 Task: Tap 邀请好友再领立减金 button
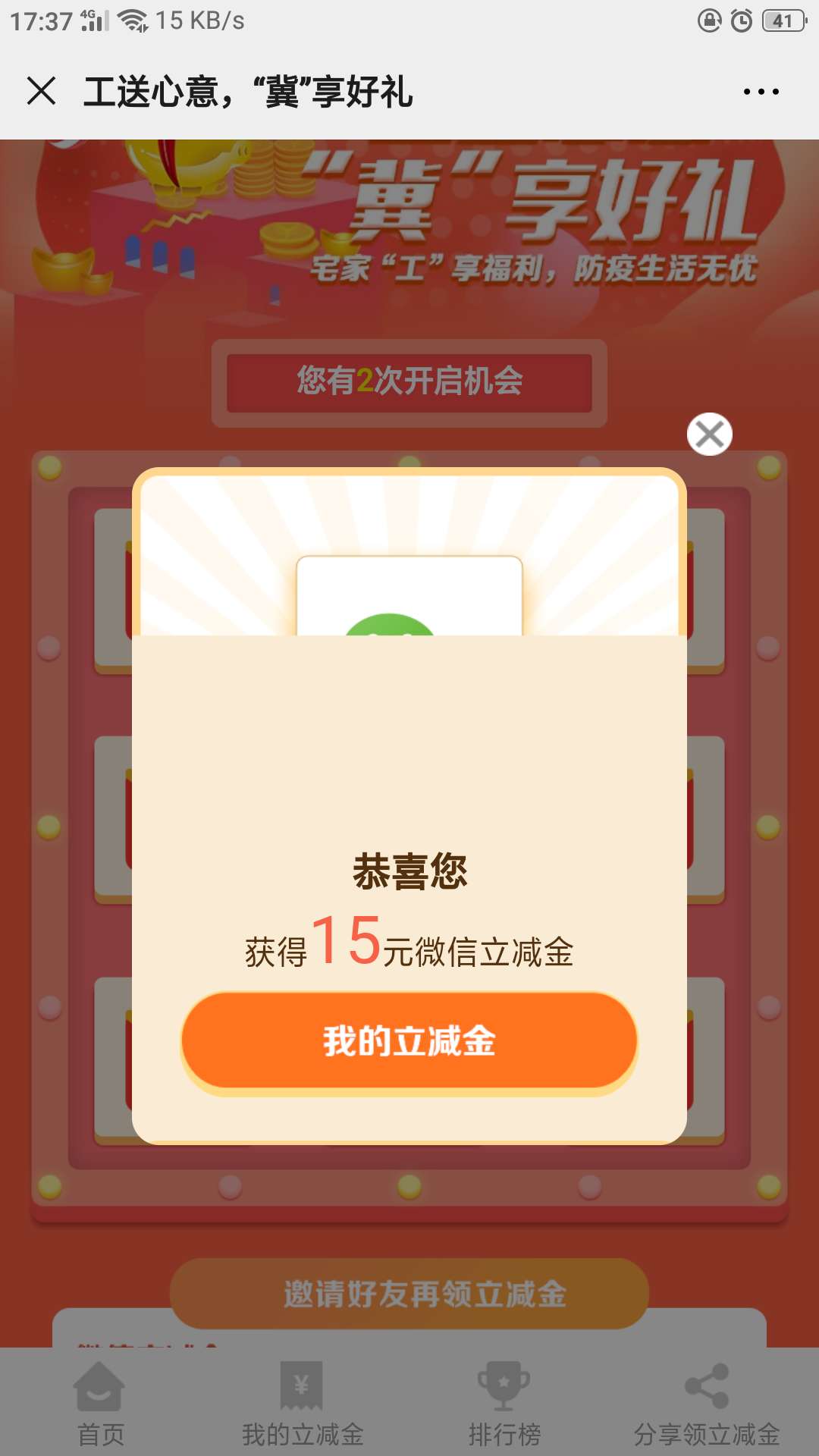click(x=409, y=1294)
